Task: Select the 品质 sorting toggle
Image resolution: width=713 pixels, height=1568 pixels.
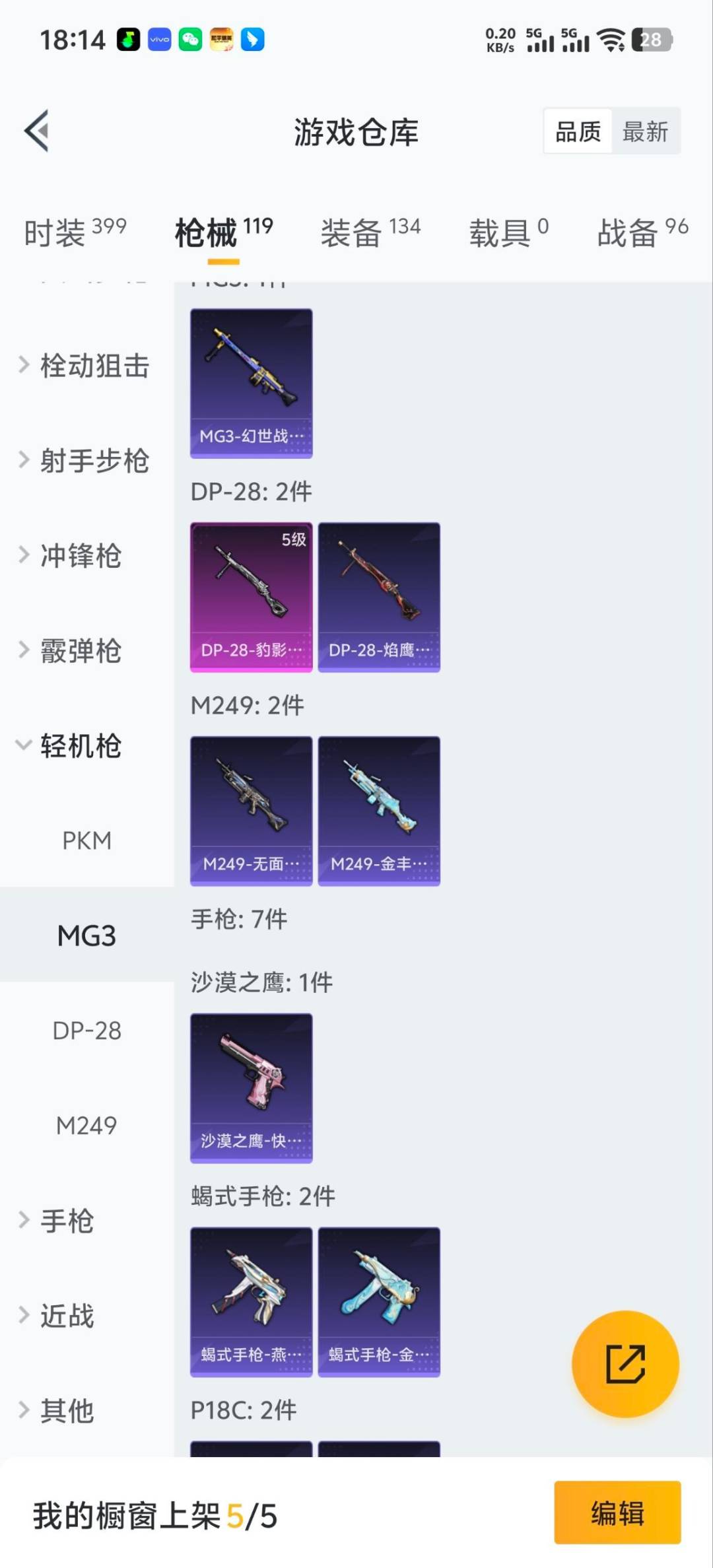Action: (x=576, y=131)
